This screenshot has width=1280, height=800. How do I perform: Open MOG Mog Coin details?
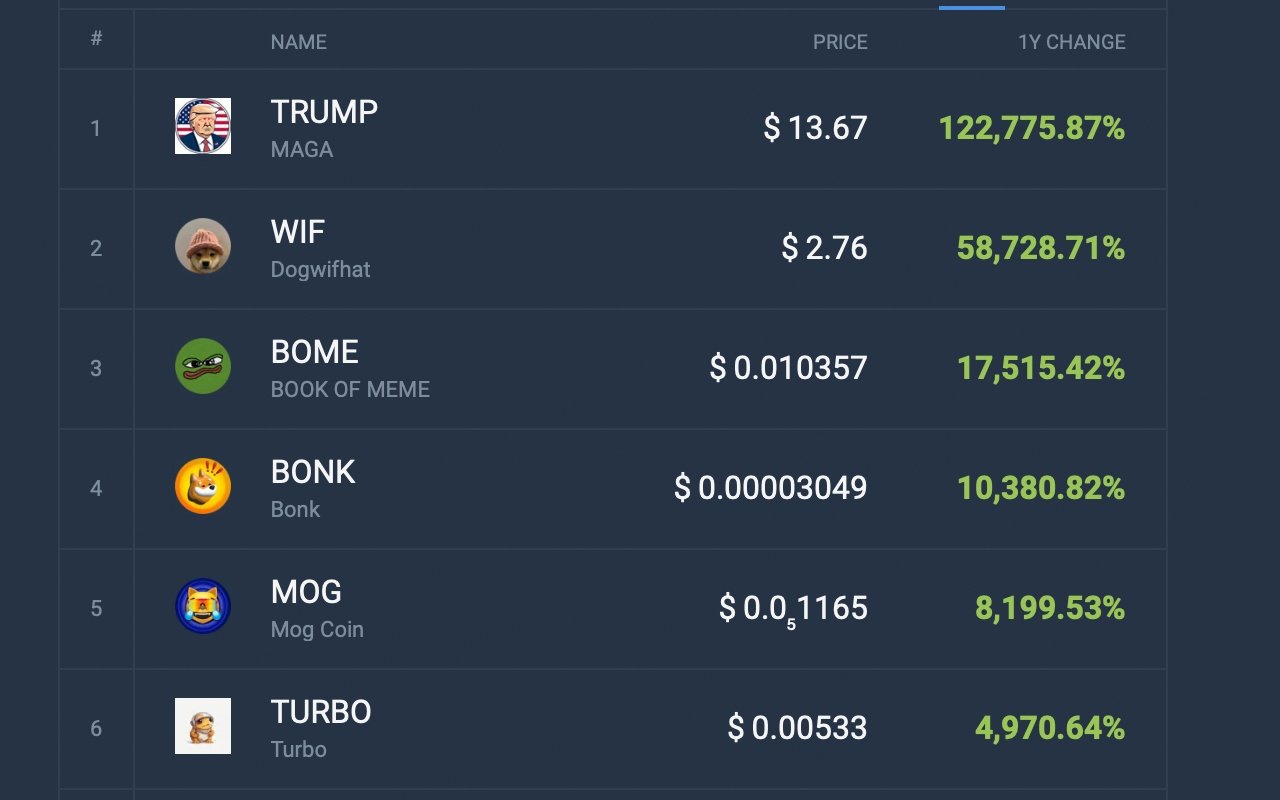(306, 592)
